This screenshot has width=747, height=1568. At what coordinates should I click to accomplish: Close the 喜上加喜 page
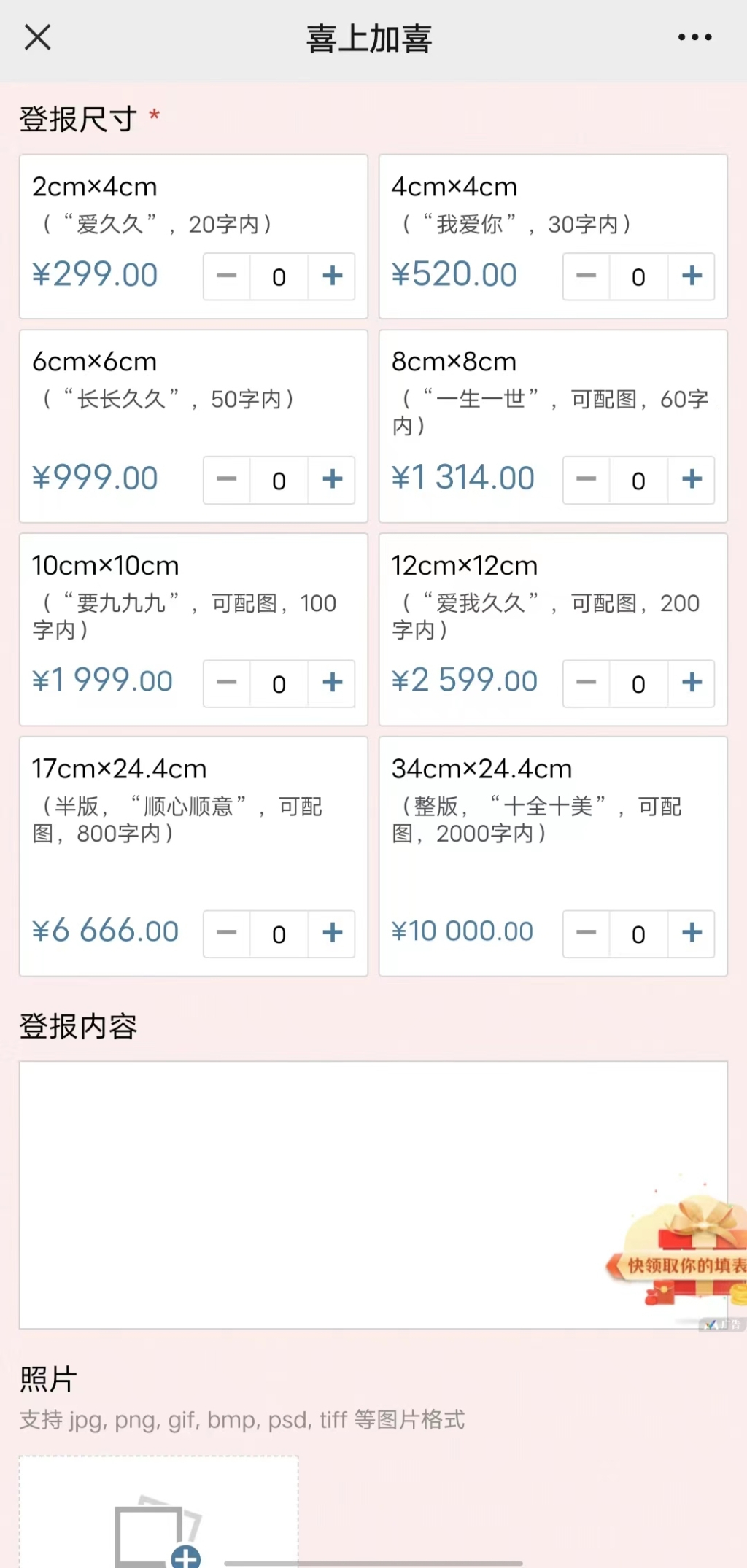coord(37,36)
